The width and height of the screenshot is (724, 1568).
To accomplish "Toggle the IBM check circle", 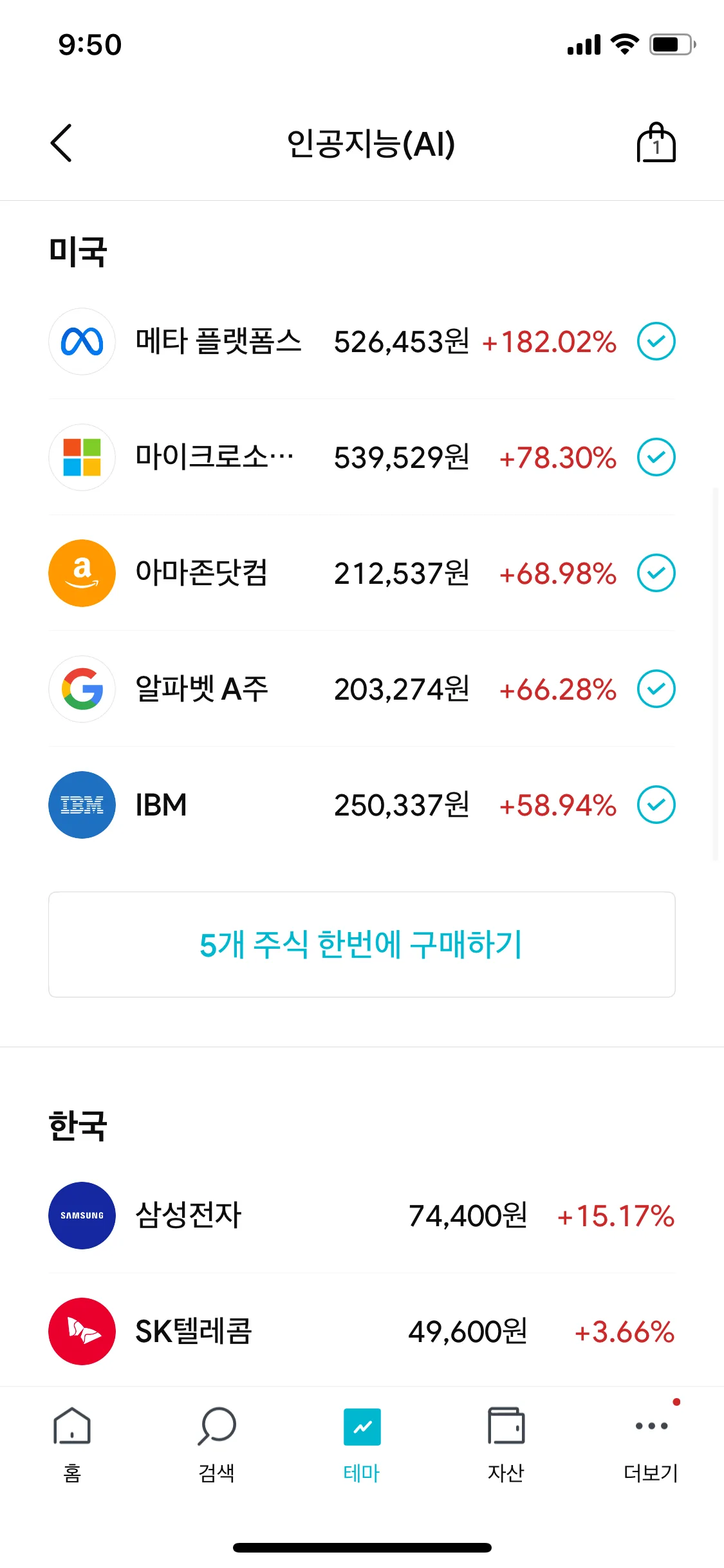I will pyautogui.click(x=656, y=805).
